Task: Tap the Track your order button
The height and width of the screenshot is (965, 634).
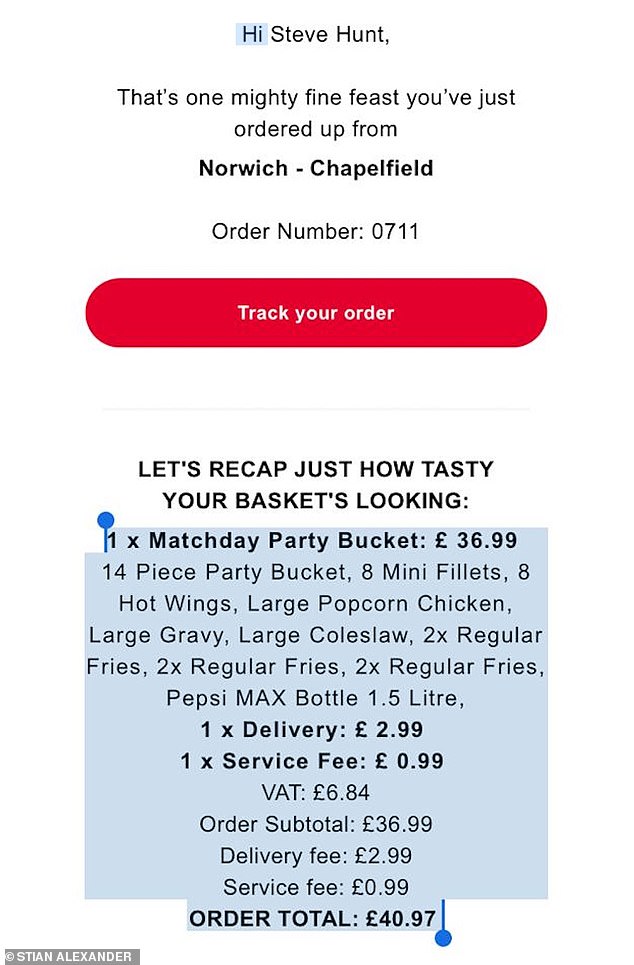Action: click(x=316, y=313)
